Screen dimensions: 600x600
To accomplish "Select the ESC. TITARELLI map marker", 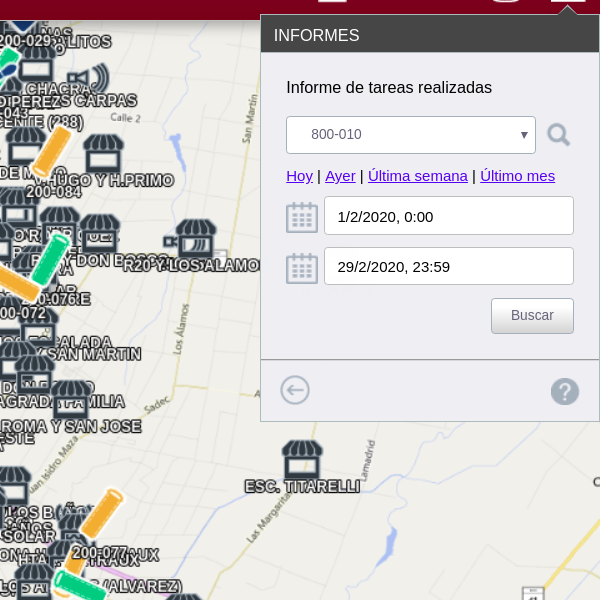I will 302,460.
